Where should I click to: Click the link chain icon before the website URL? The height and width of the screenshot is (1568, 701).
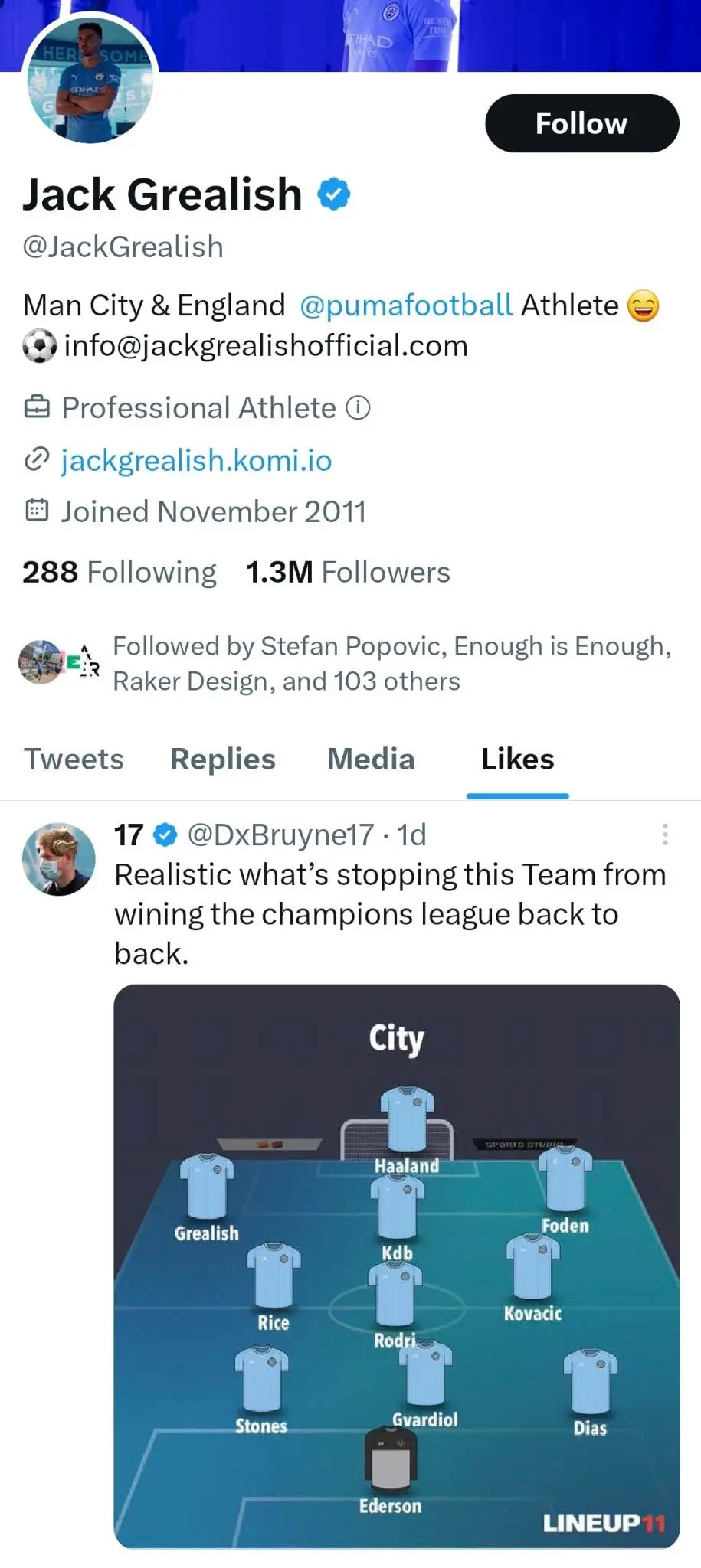[36, 459]
